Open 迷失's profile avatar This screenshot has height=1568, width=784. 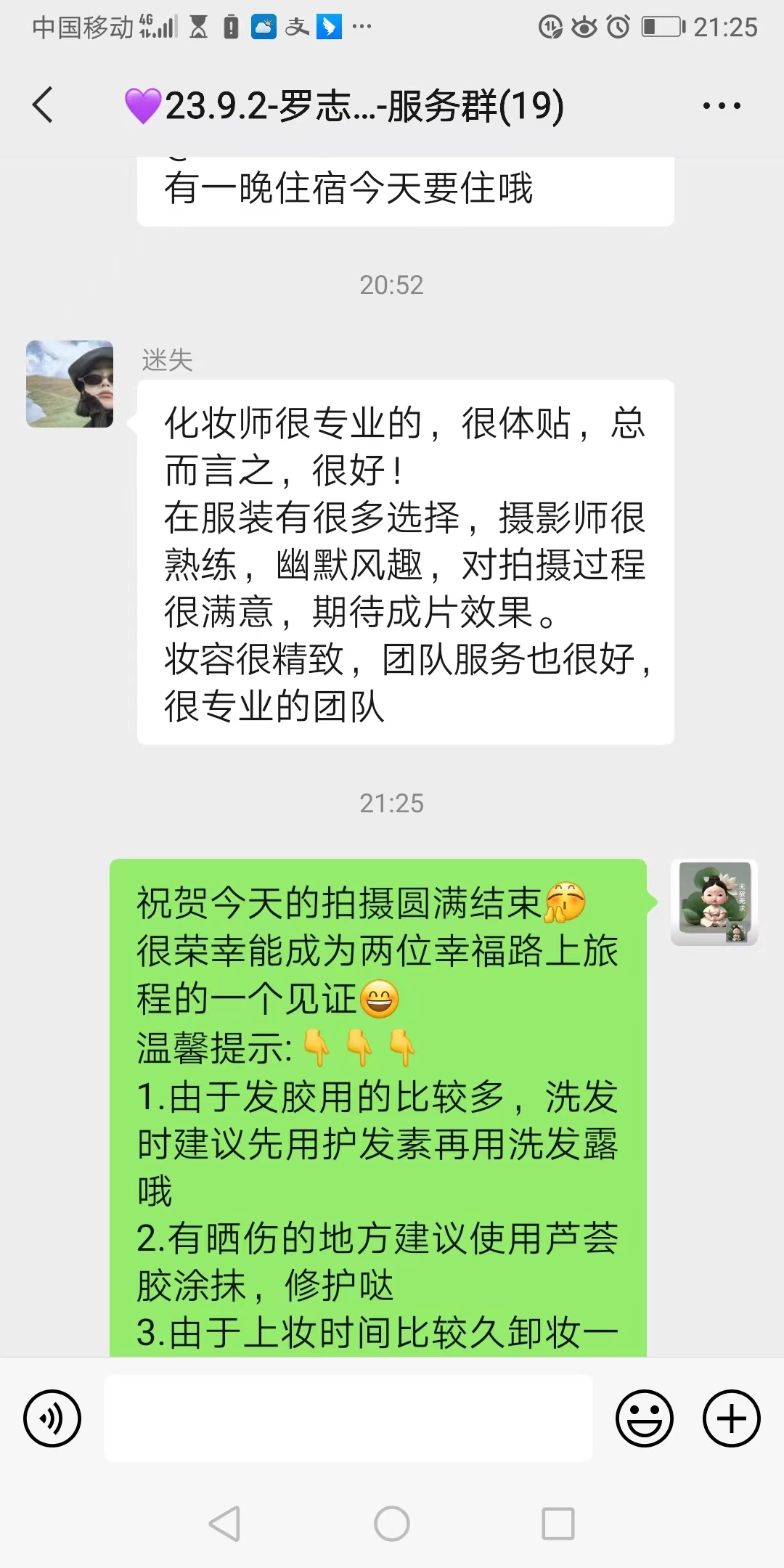click(70, 384)
